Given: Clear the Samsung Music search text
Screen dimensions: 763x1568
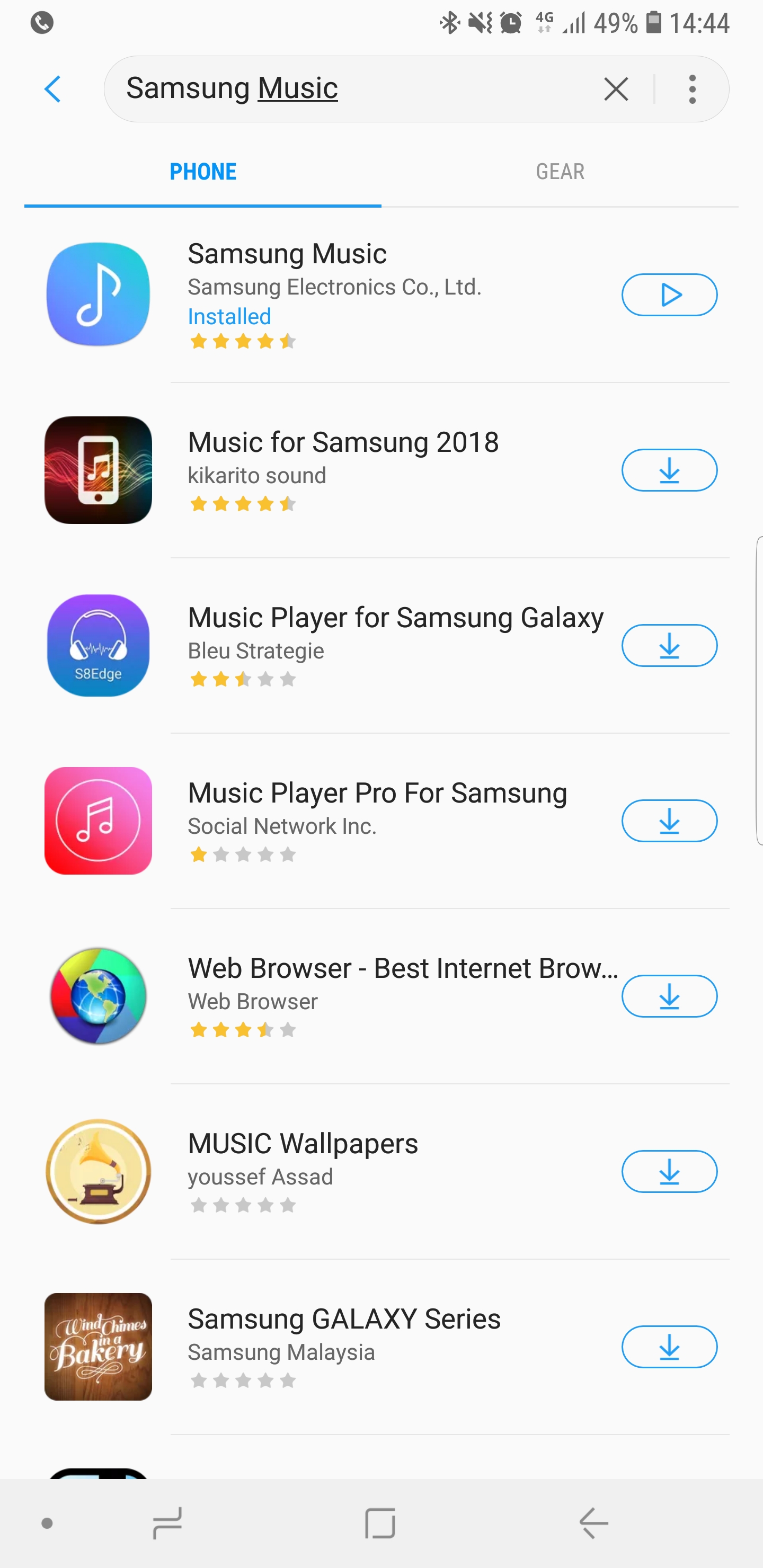Looking at the screenshot, I should pyautogui.click(x=616, y=90).
